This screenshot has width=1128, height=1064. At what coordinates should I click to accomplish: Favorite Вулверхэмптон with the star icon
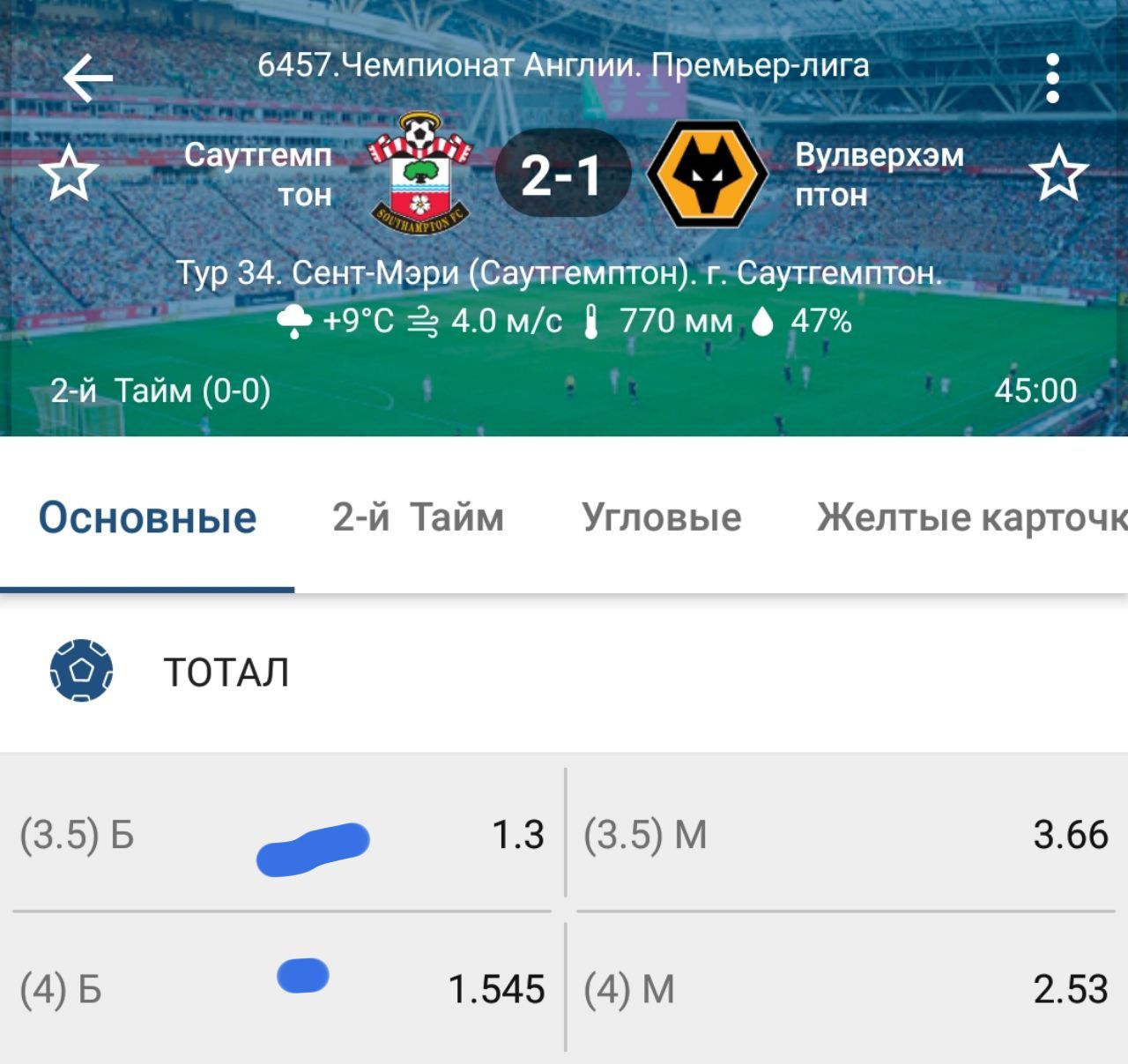(x=1059, y=174)
